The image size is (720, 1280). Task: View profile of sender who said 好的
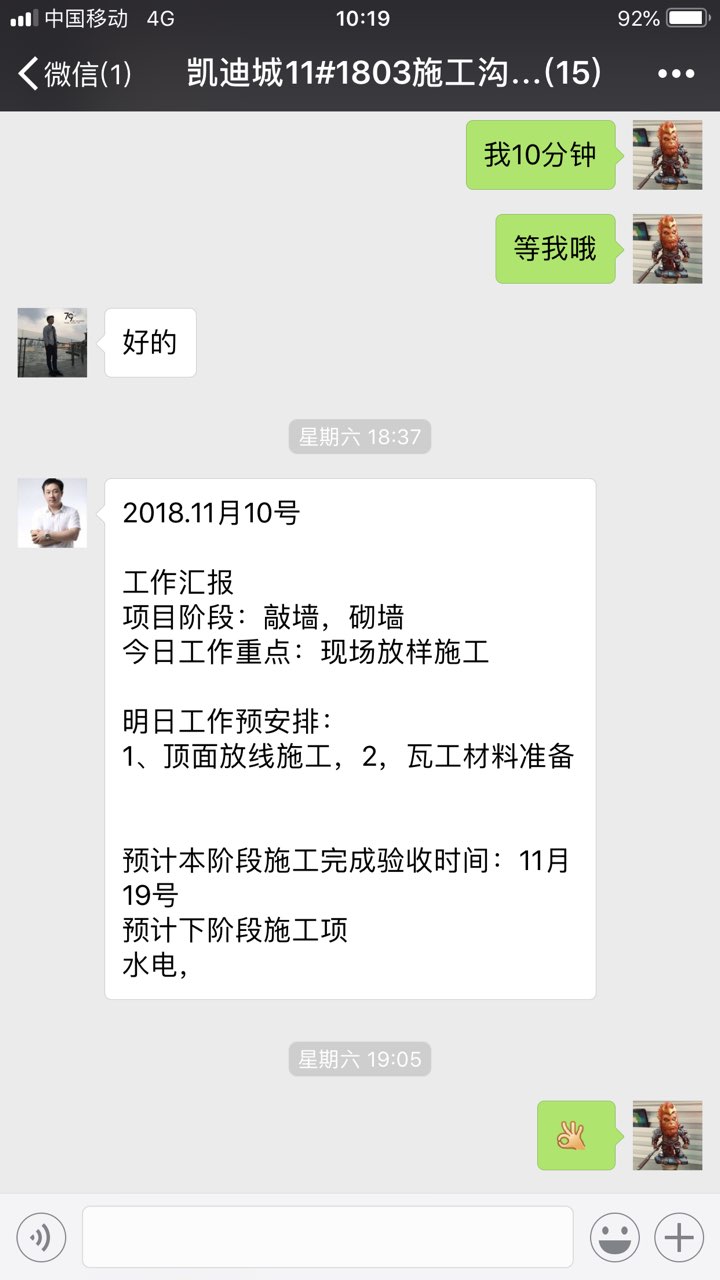point(52,343)
